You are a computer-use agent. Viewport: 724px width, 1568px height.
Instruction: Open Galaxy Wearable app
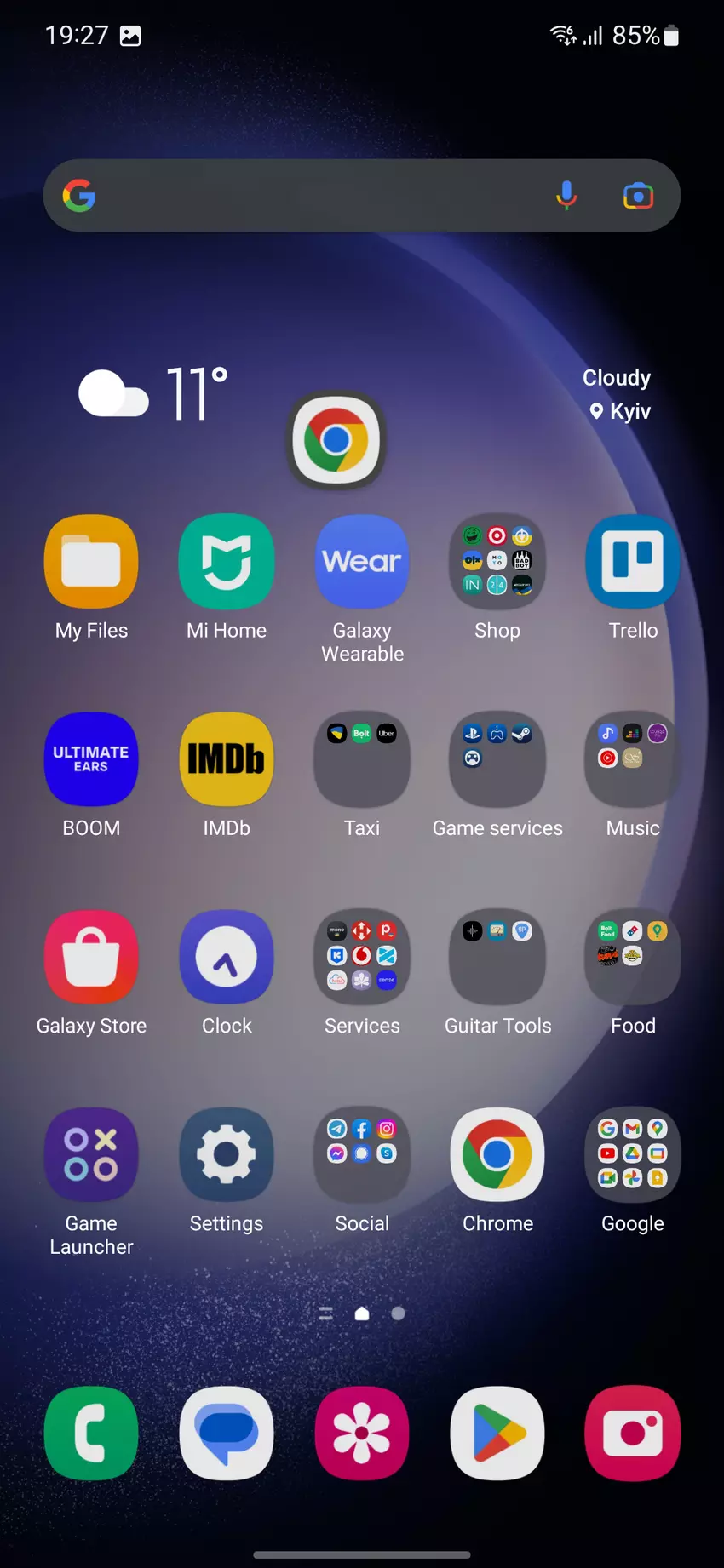362,562
